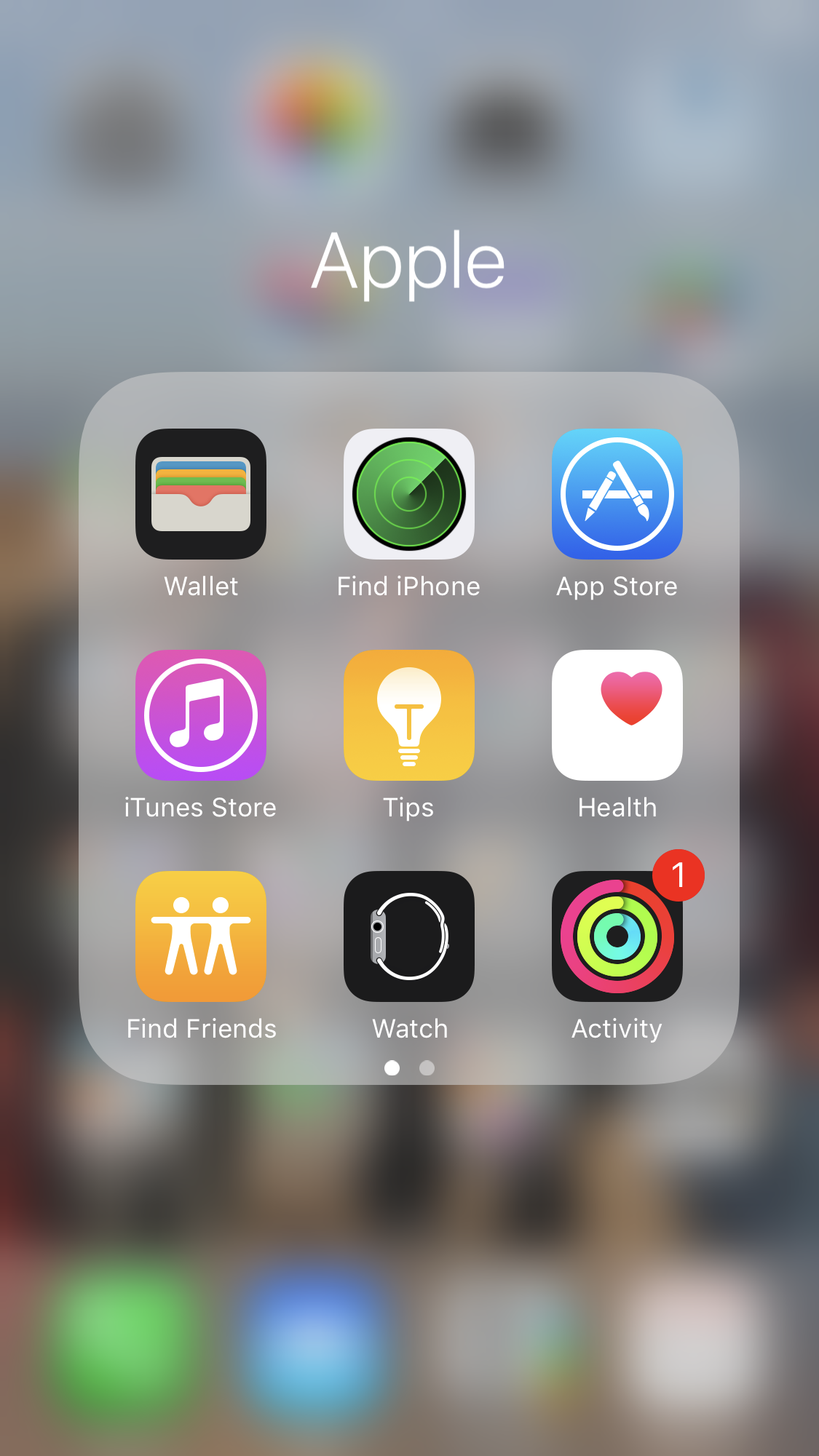Launch the Watch app
The image size is (819, 1456).
409,937
